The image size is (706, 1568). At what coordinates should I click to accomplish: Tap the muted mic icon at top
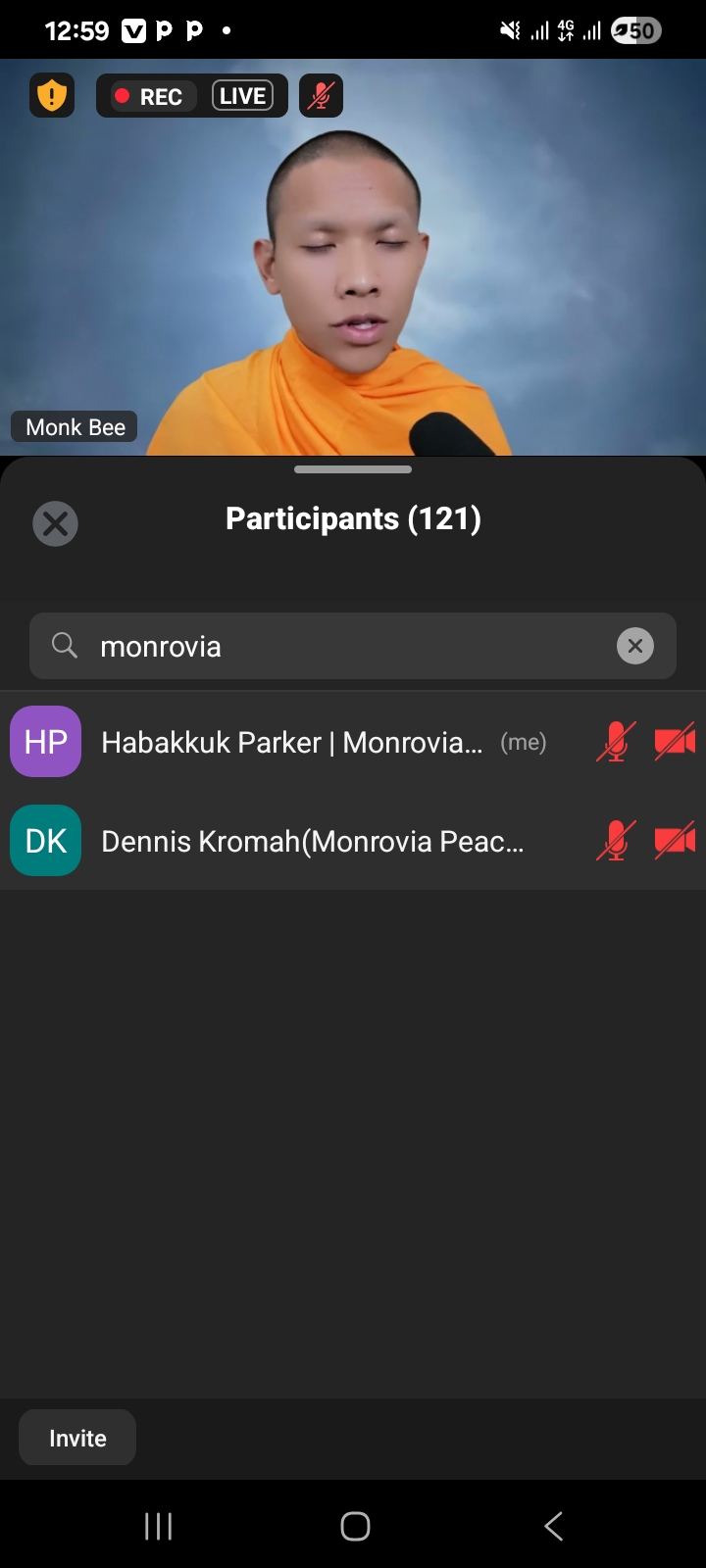pos(321,96)
